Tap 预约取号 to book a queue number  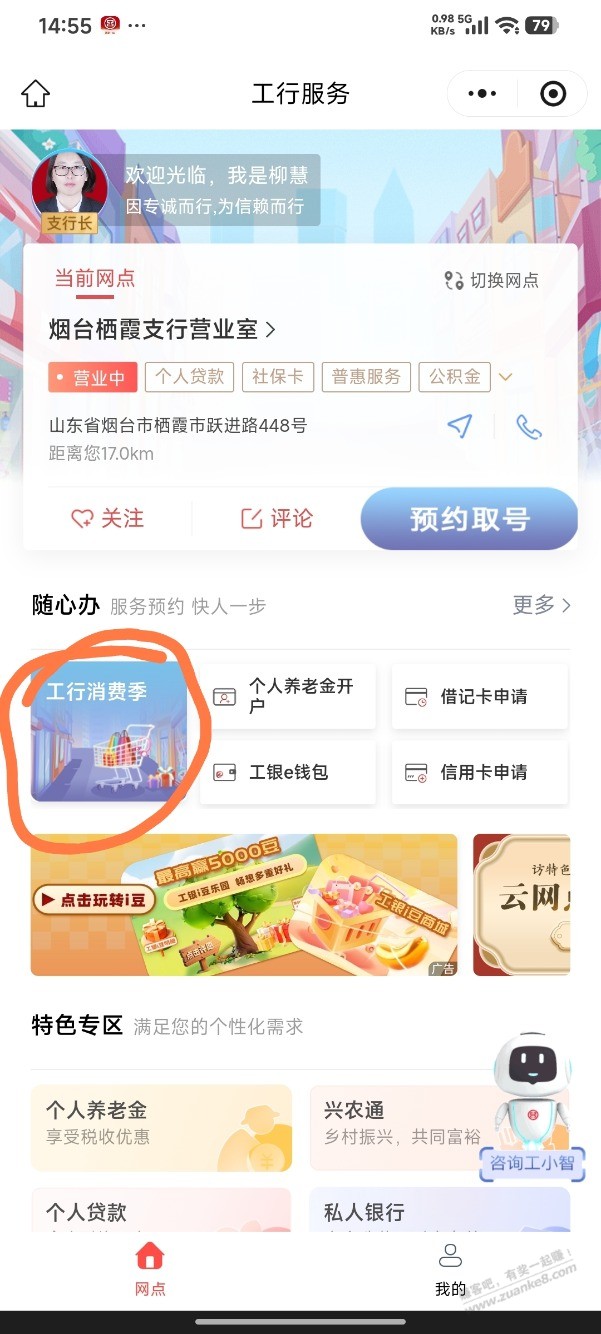[469, 519]
